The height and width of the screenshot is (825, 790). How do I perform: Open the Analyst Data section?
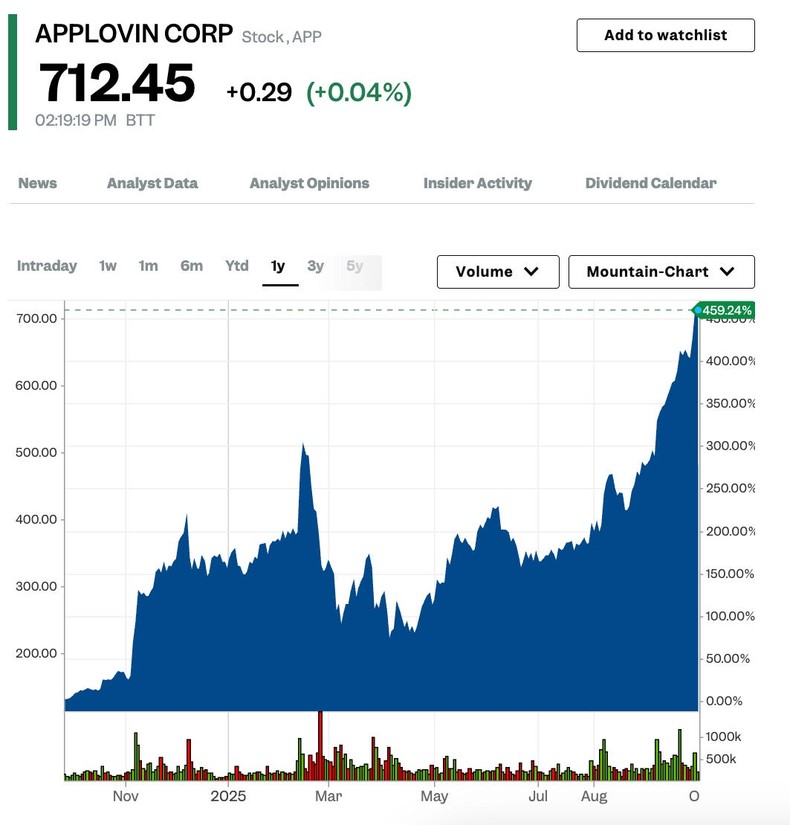click(x=152, y=183)
